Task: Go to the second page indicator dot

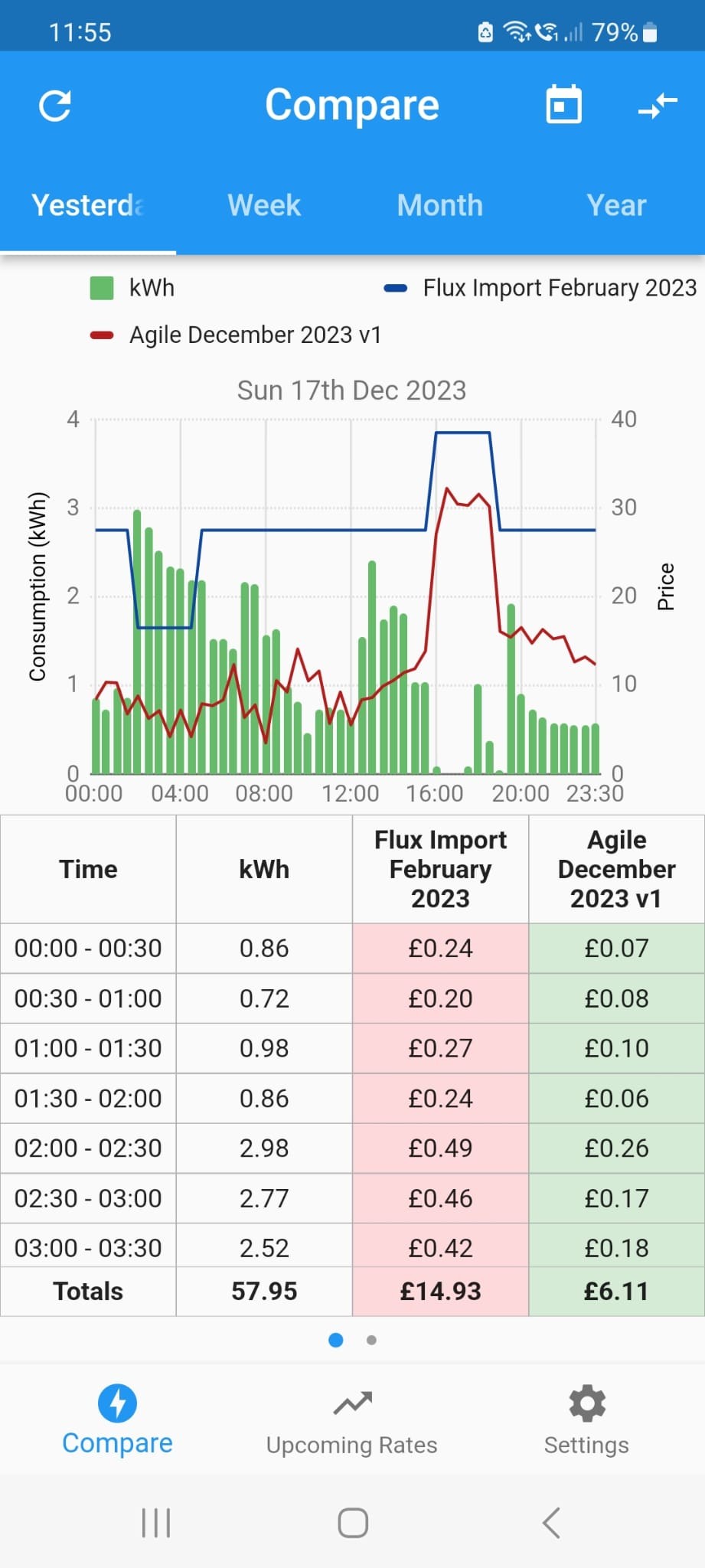Action: point(371,1340)
